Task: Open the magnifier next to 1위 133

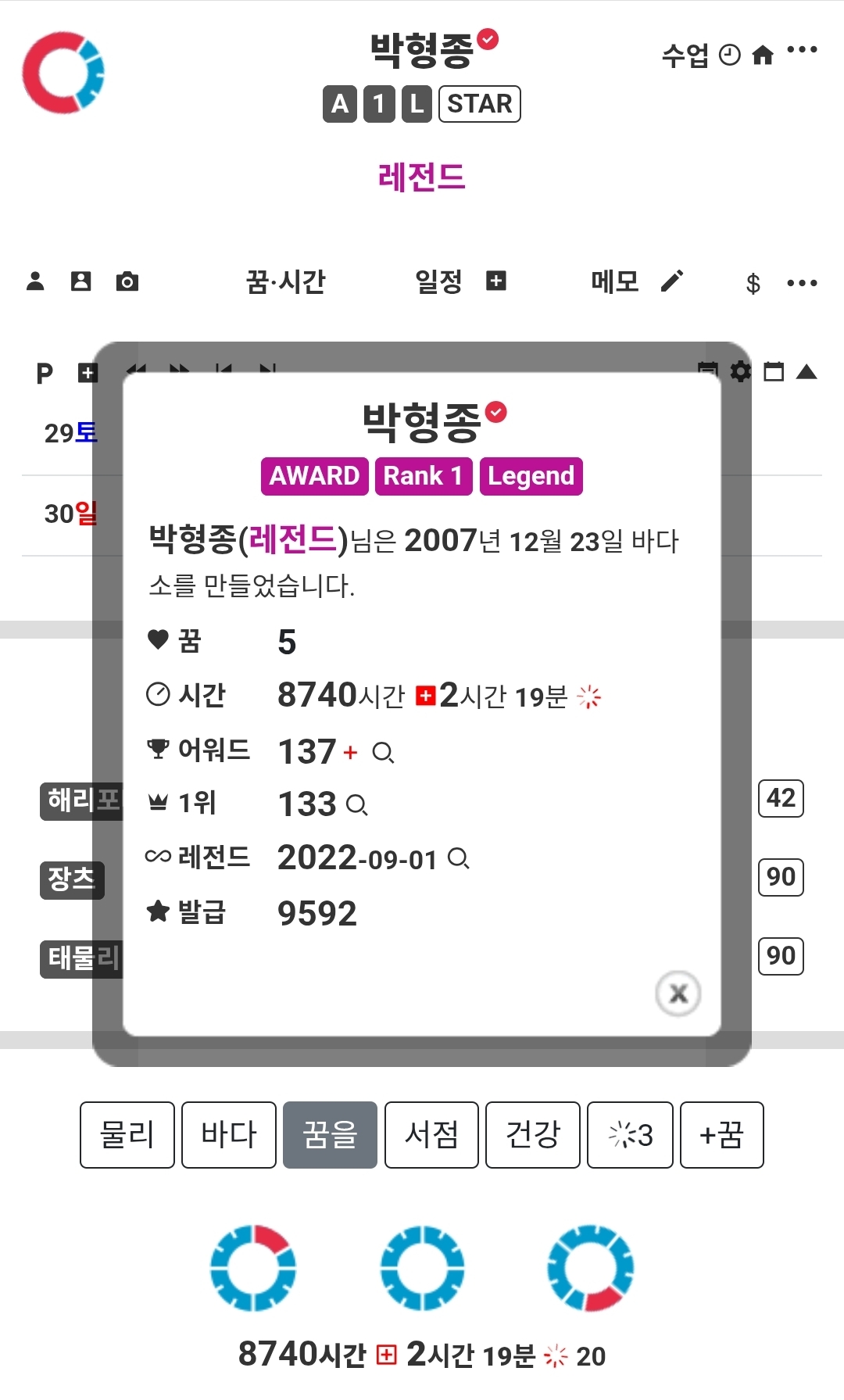Action: click(x=356, y=805)
